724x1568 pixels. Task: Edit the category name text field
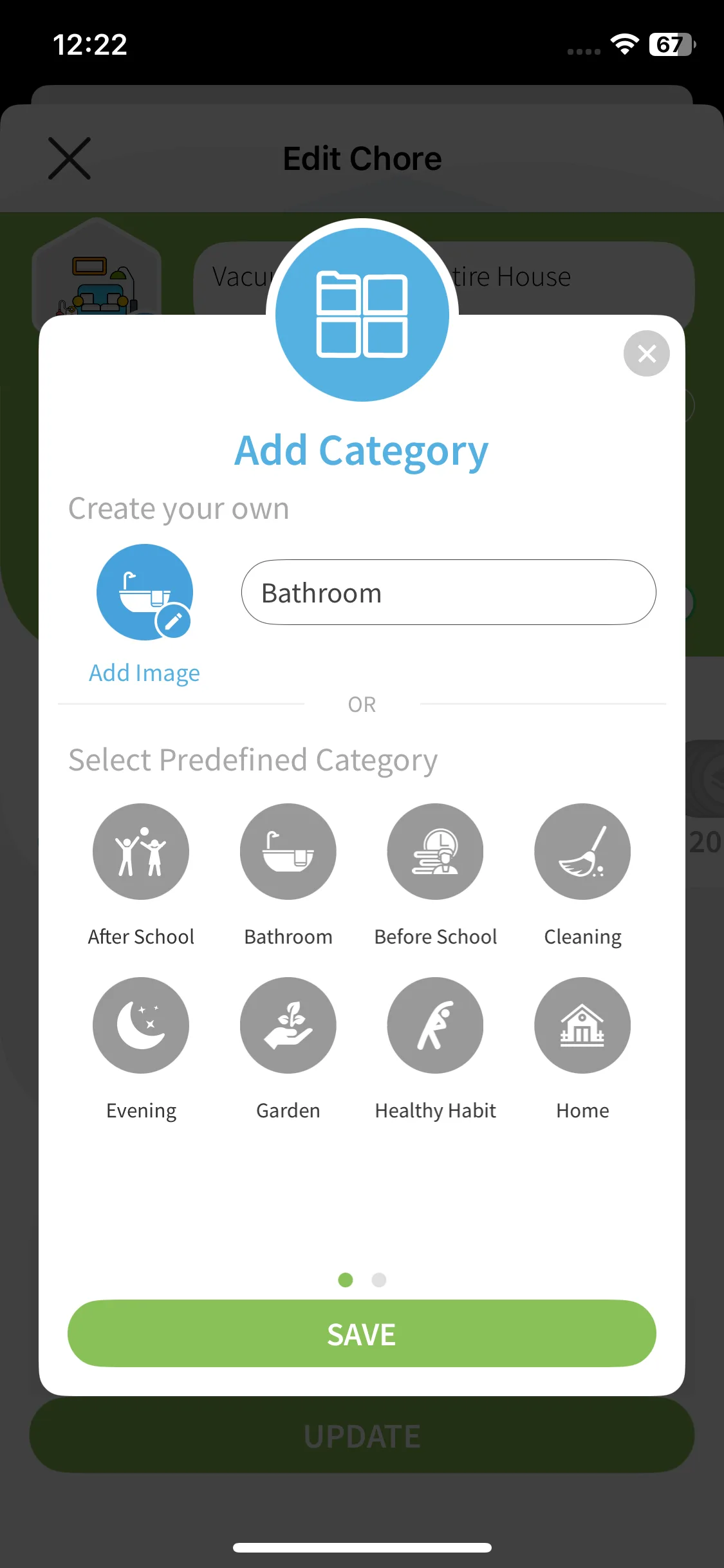coord(449,592)
